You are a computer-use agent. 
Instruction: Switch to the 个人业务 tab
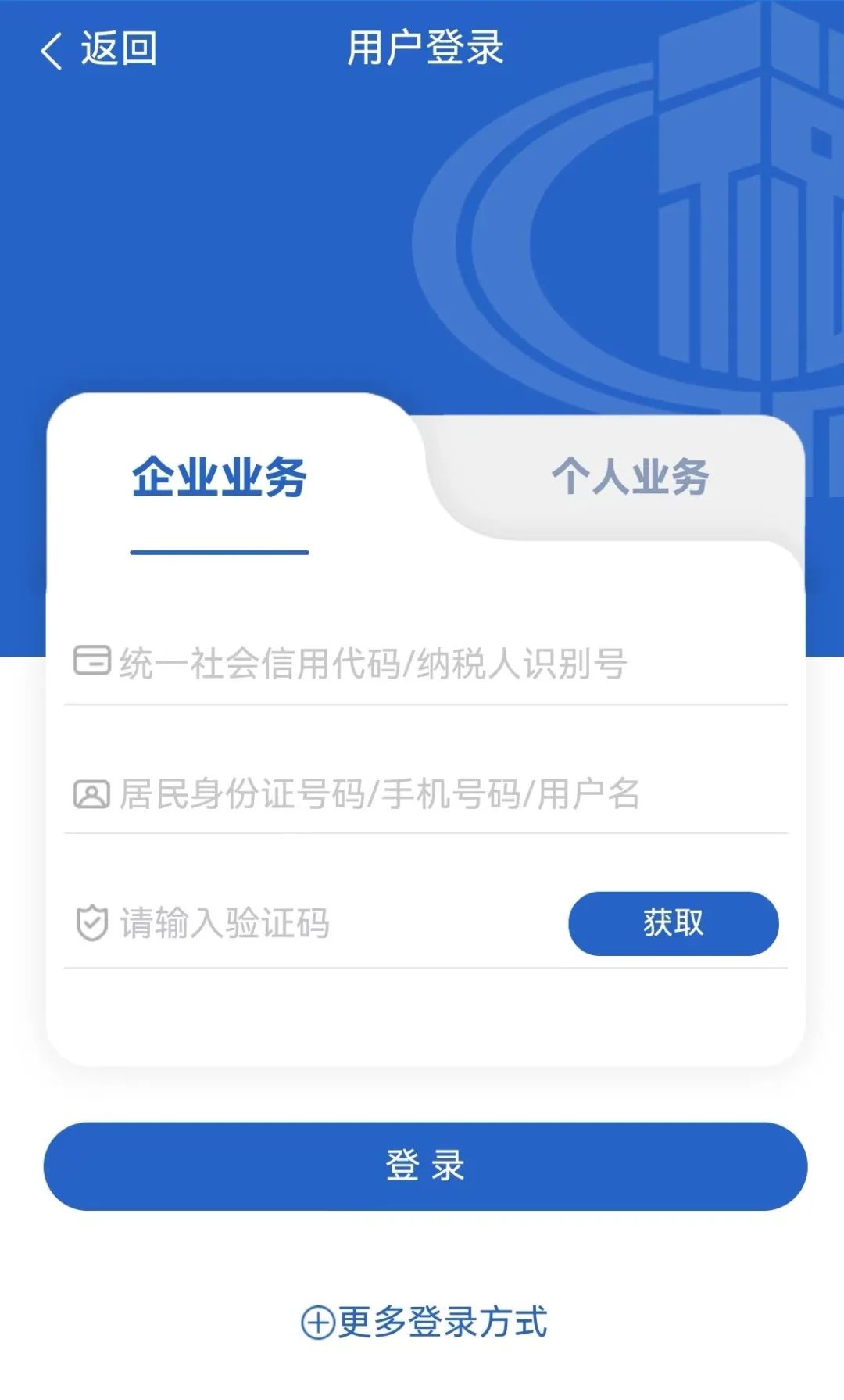coord(631,477)
